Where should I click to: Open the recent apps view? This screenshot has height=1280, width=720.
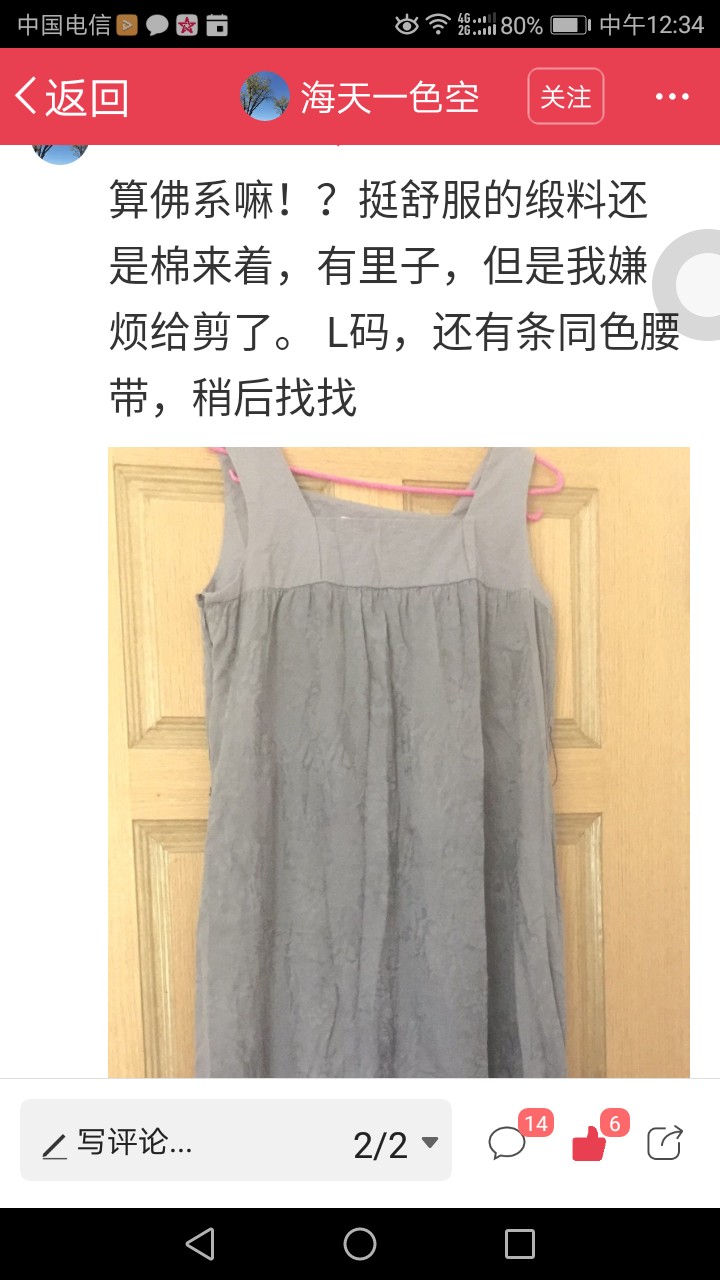pyautogui.click(x=520, y=1244)
